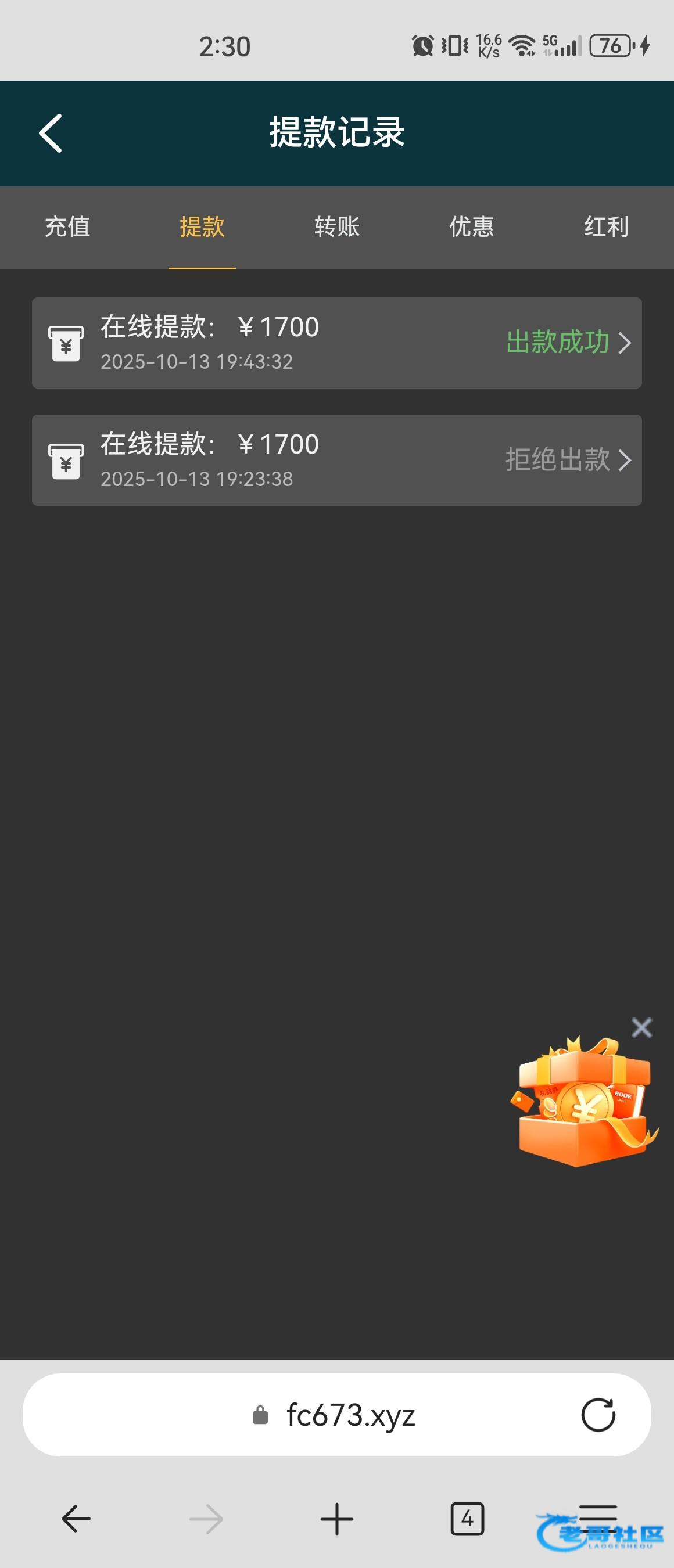Tap the browser back arrow

[76, 1519]
